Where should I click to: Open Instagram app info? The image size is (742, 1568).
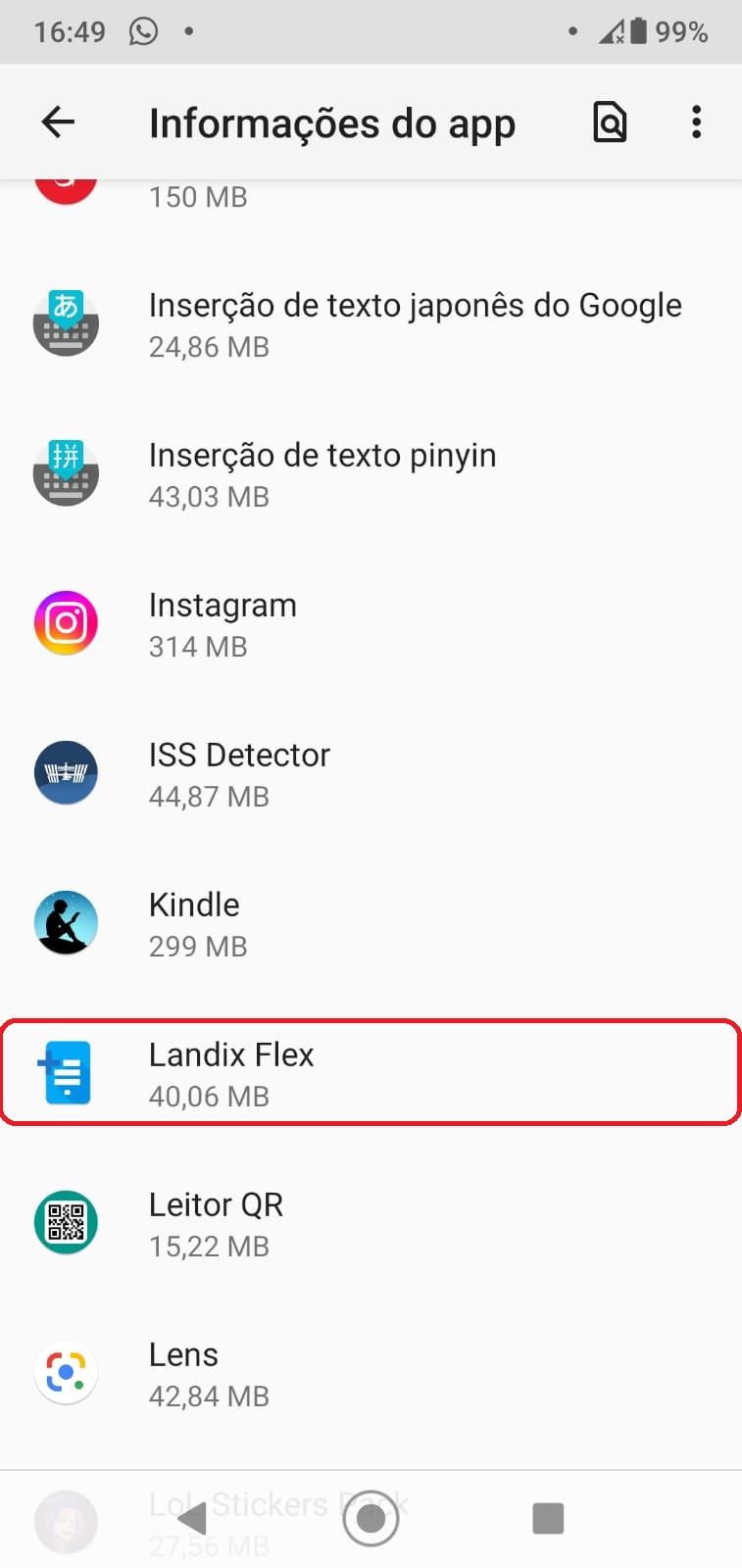pos(371,624)
